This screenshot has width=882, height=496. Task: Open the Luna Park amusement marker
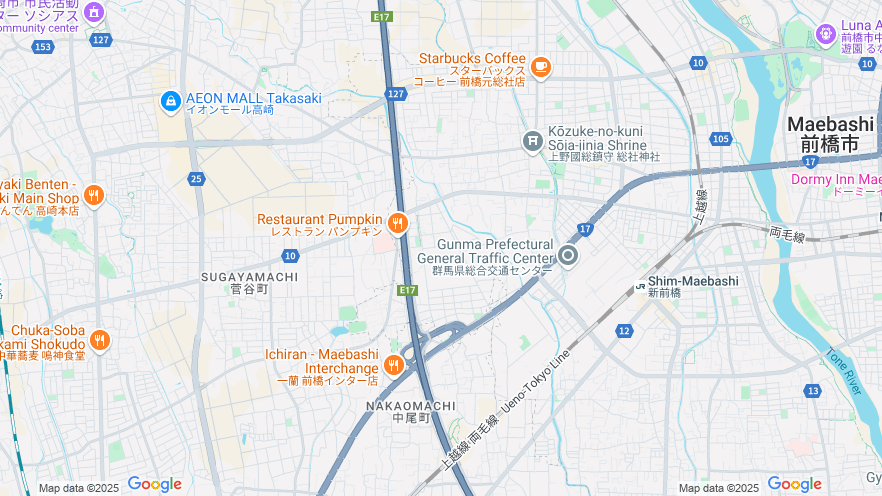[825, 34]
